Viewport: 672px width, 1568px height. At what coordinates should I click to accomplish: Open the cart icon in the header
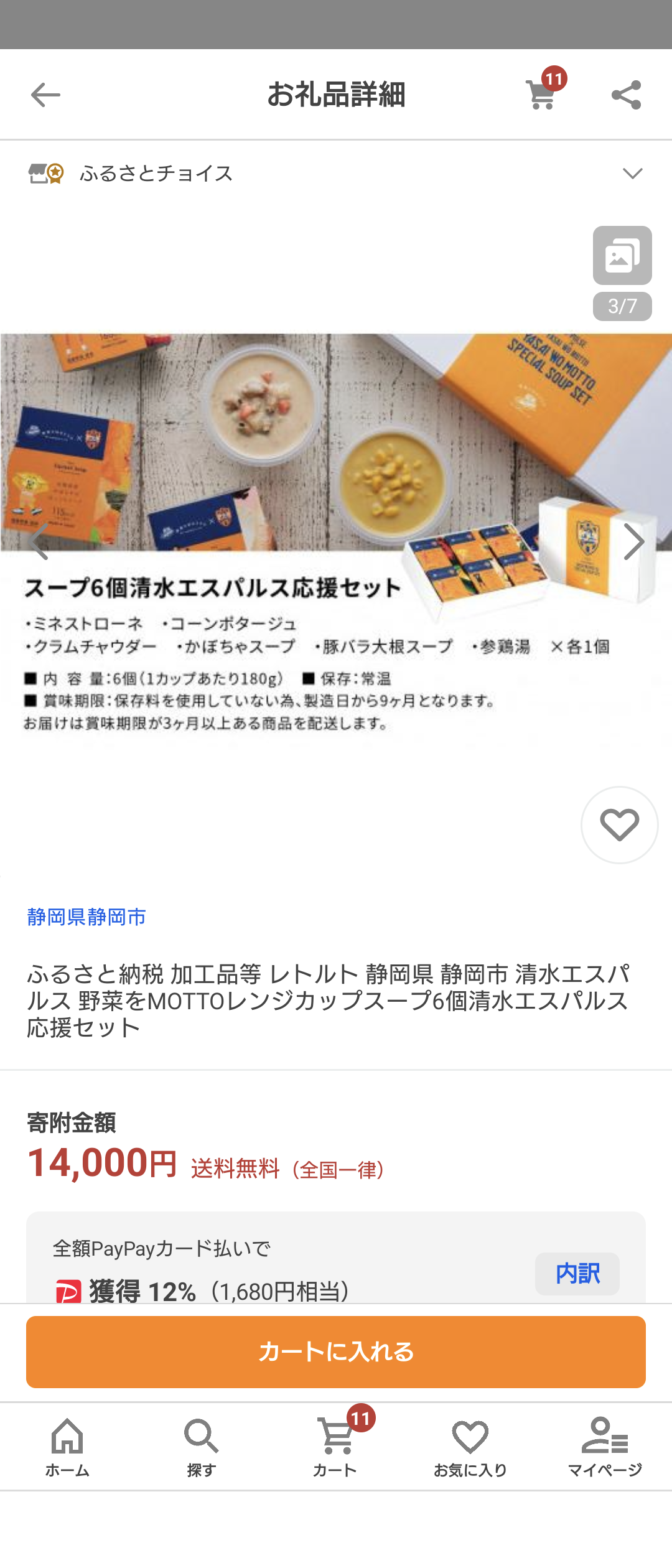(x=541, y=95)
